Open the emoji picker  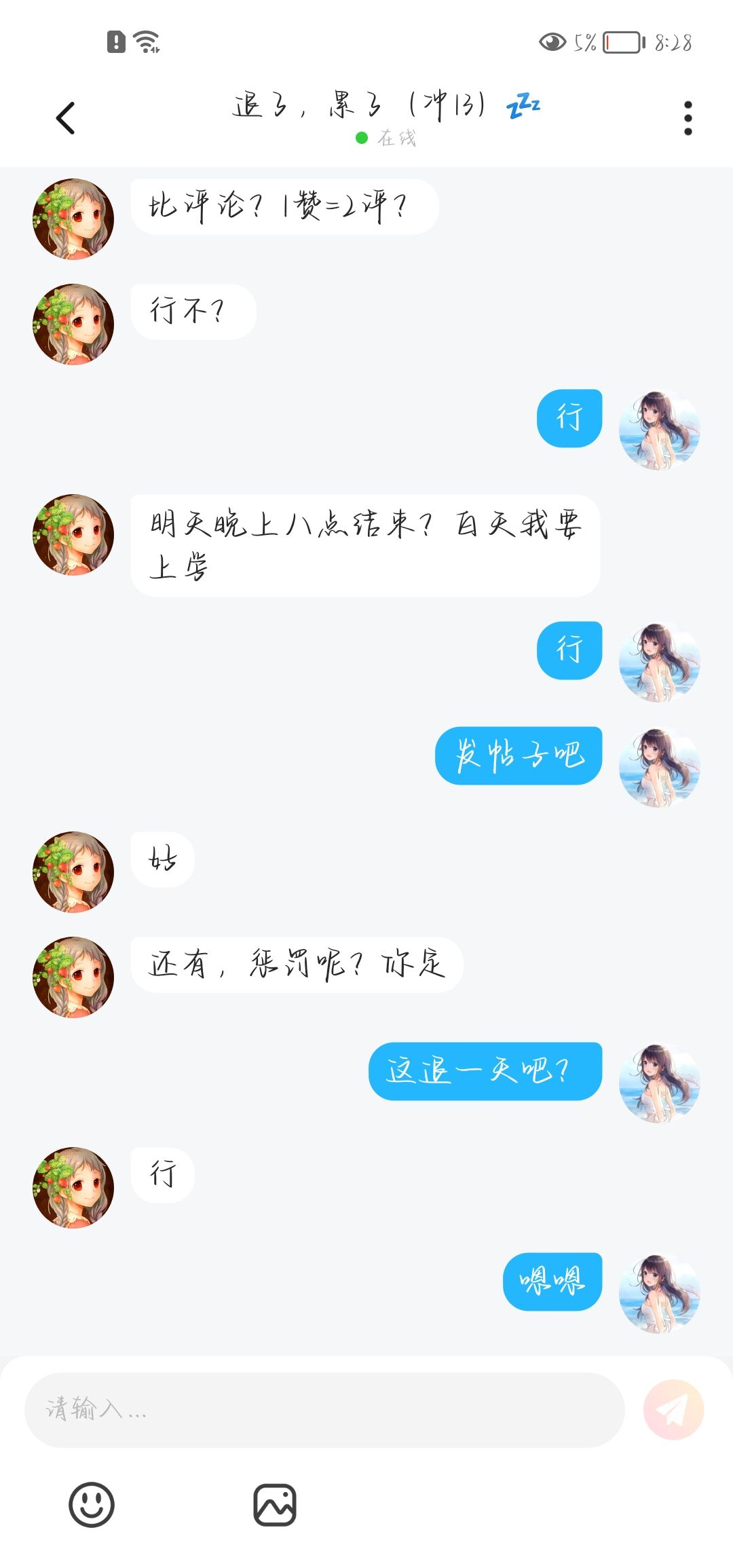(92, 1505)
